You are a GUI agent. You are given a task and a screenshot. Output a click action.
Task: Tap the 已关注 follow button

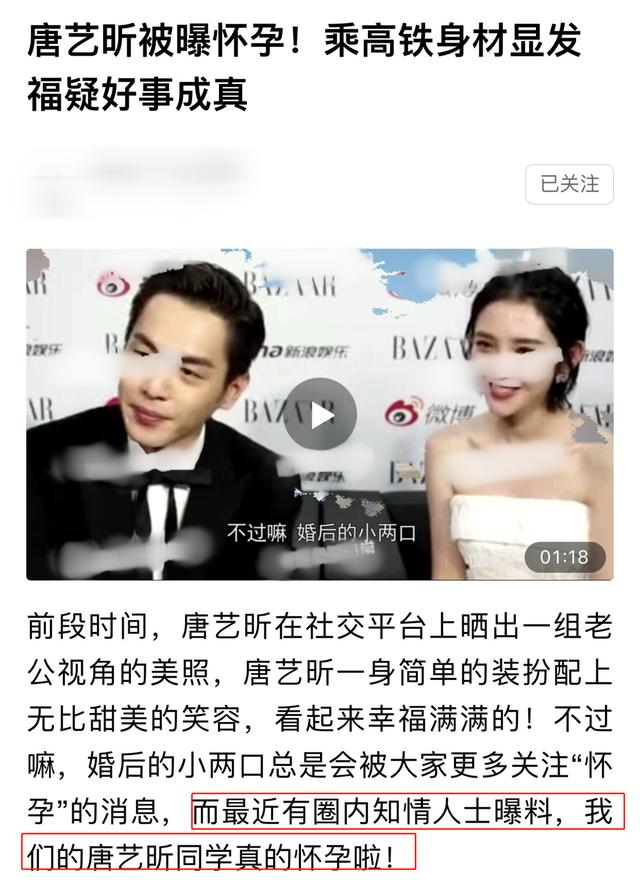tap(569, 184)
